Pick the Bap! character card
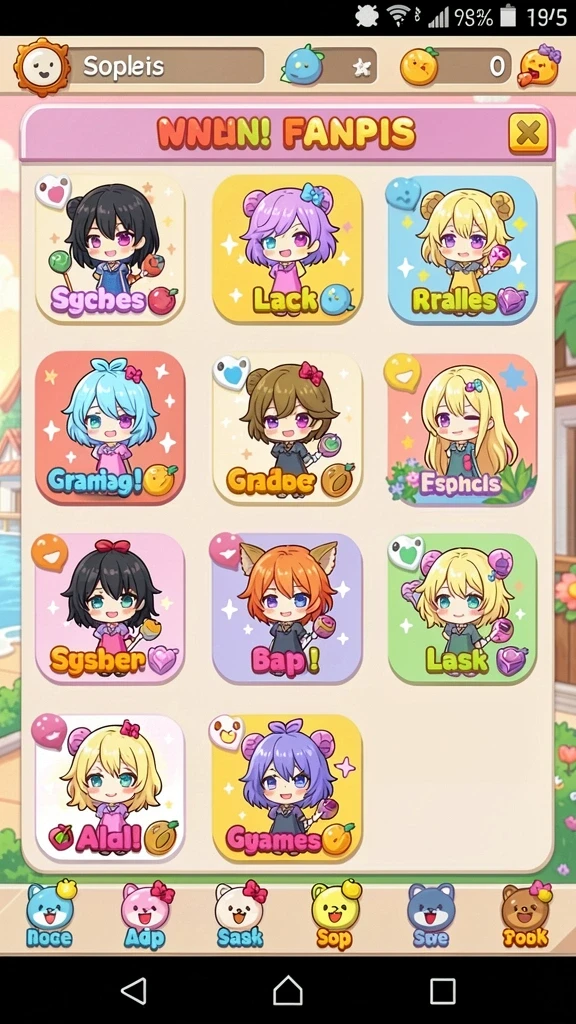576x1024 pixels. coord(287,609)
